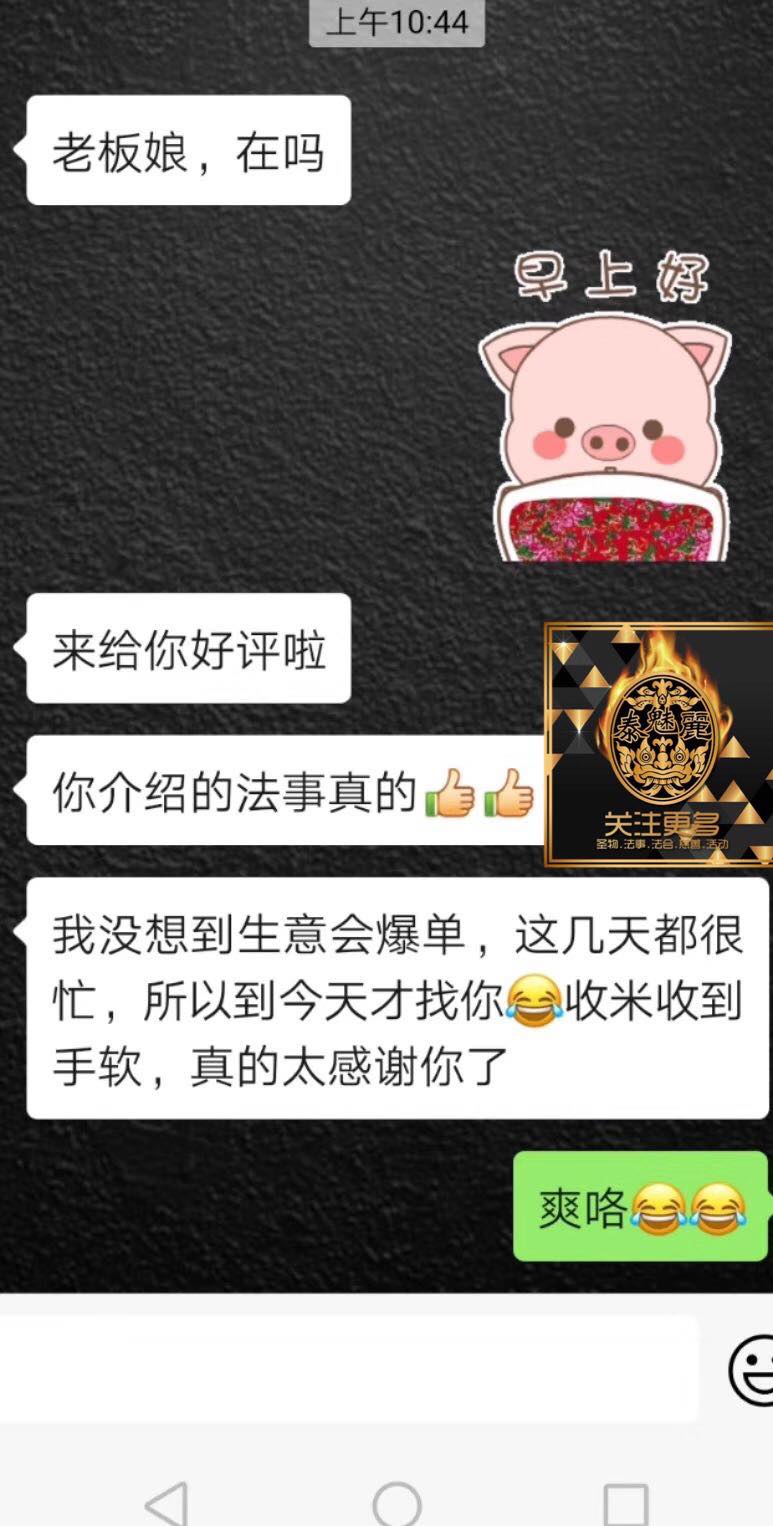Open the emoji picker smiley icon
This screenshot has width=773, height=1526.
coord(752,1370)
